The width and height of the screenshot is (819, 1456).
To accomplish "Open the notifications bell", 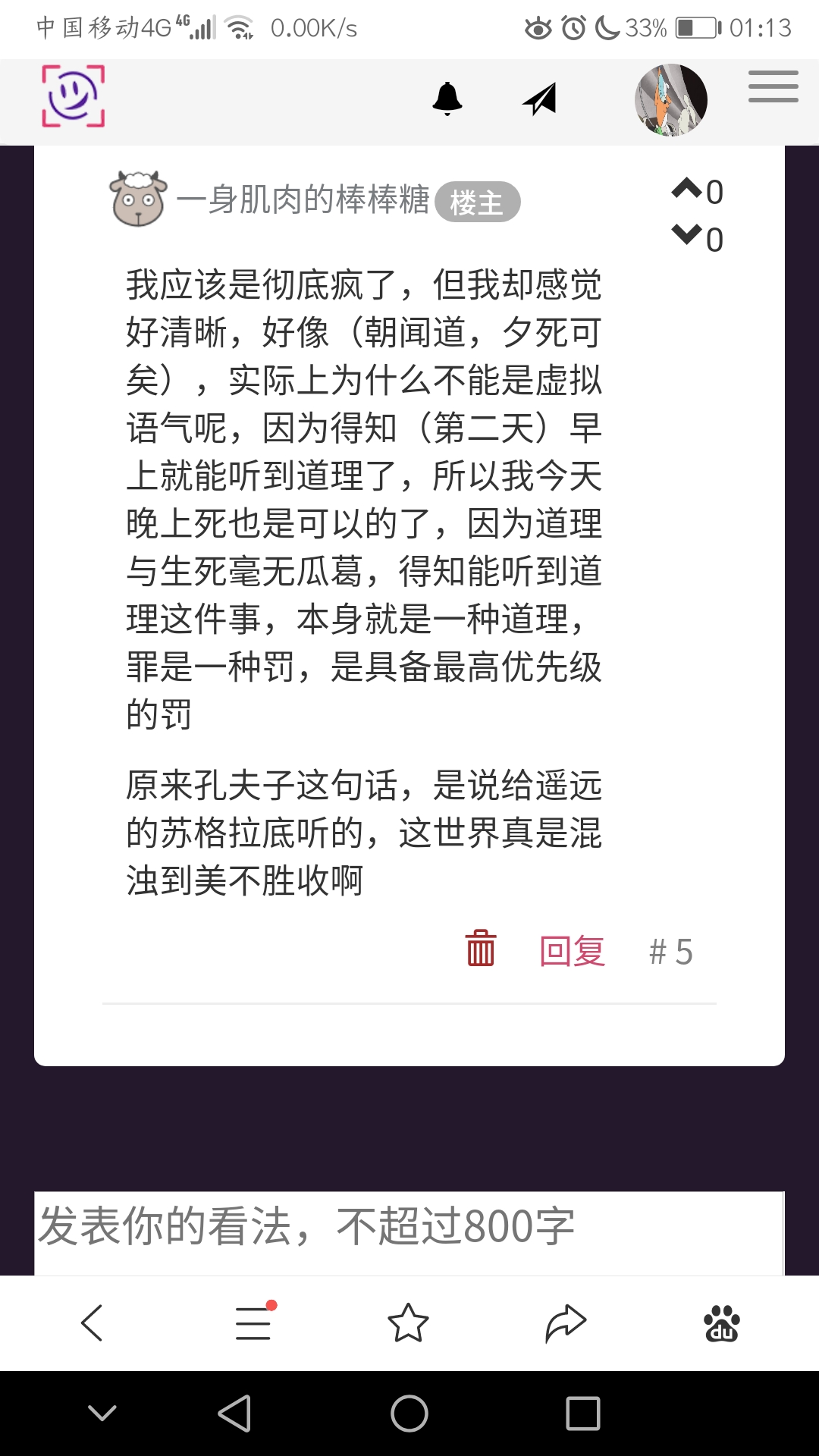I will 447,99.
